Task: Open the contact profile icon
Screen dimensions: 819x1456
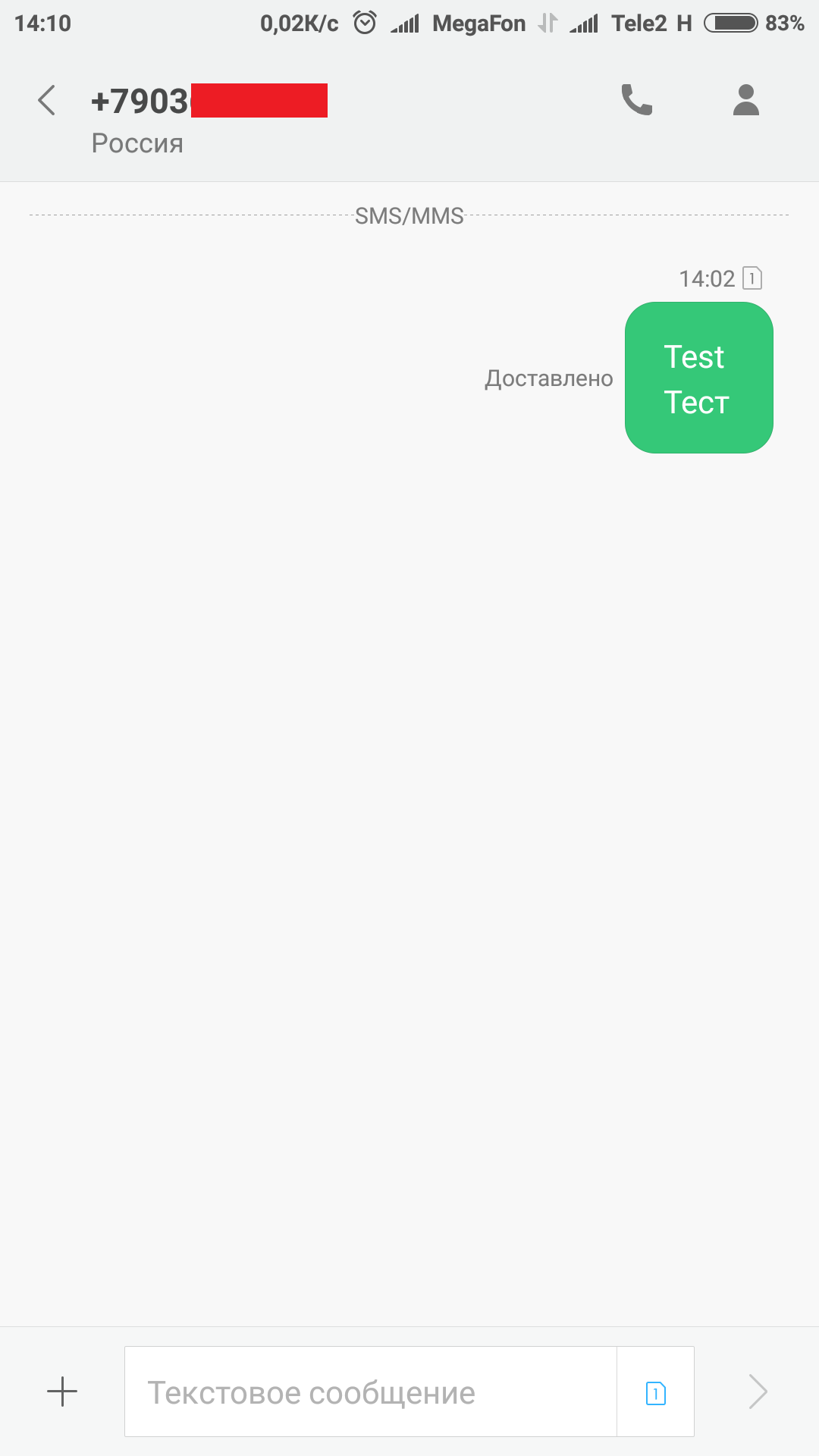Action: tap(746, 100)
